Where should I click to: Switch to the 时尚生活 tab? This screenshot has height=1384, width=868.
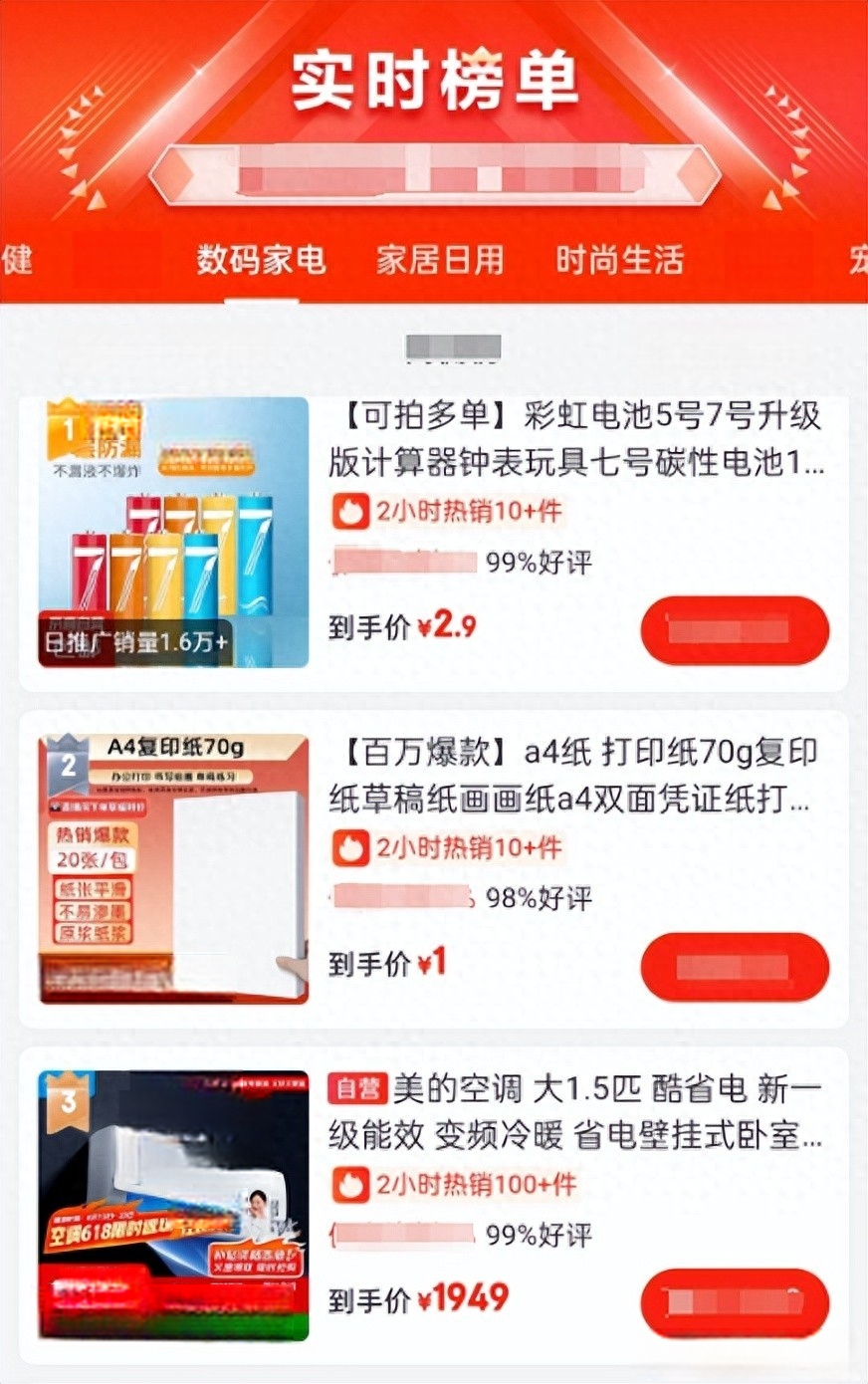click(619, 261)
